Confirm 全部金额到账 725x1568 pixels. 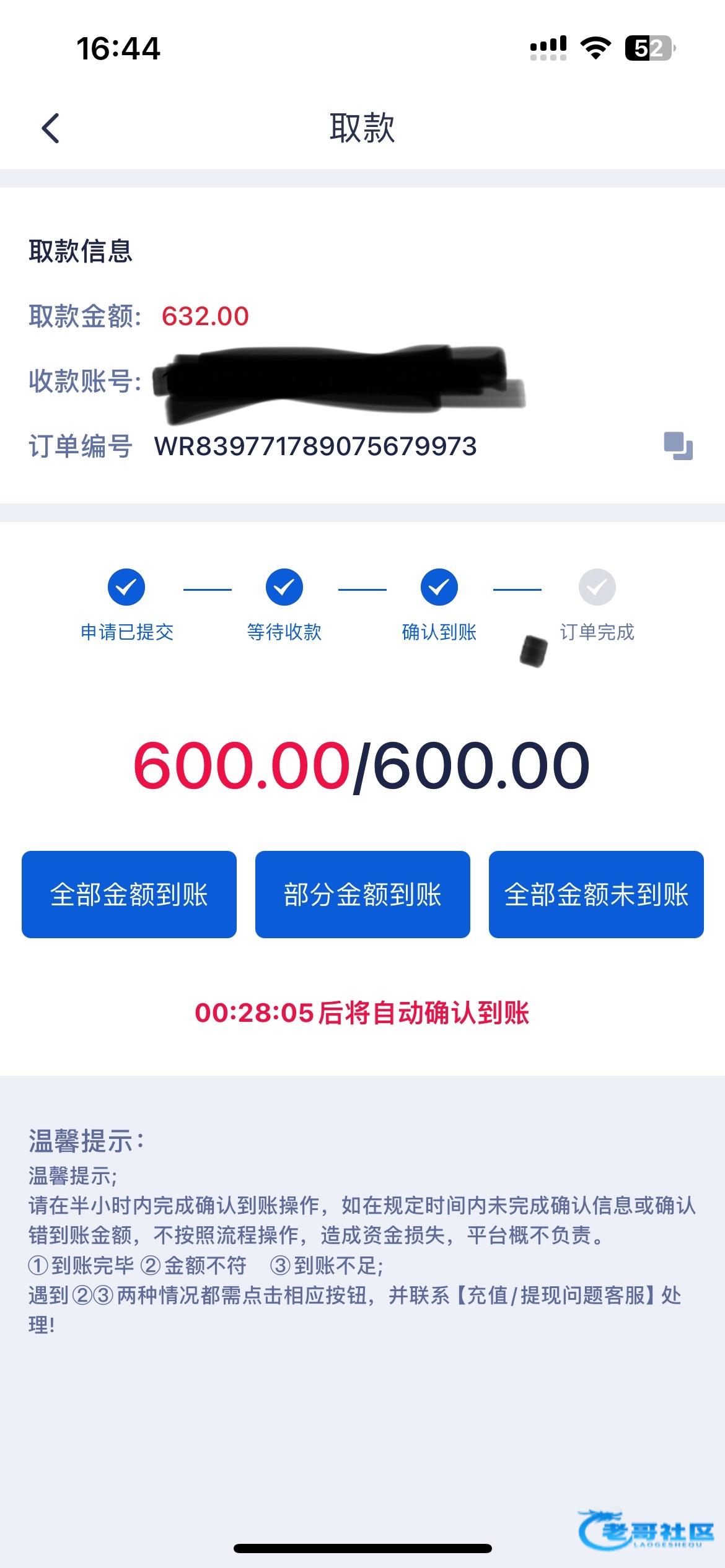click(129, 894)
